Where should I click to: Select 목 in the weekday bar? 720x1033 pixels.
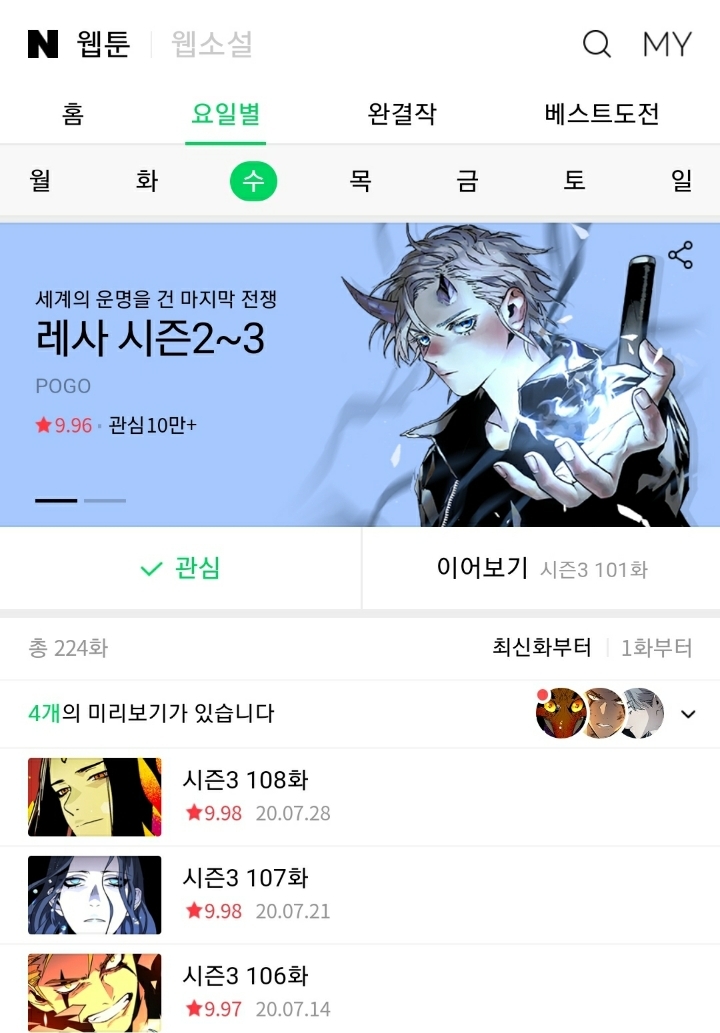pos(360,181)
